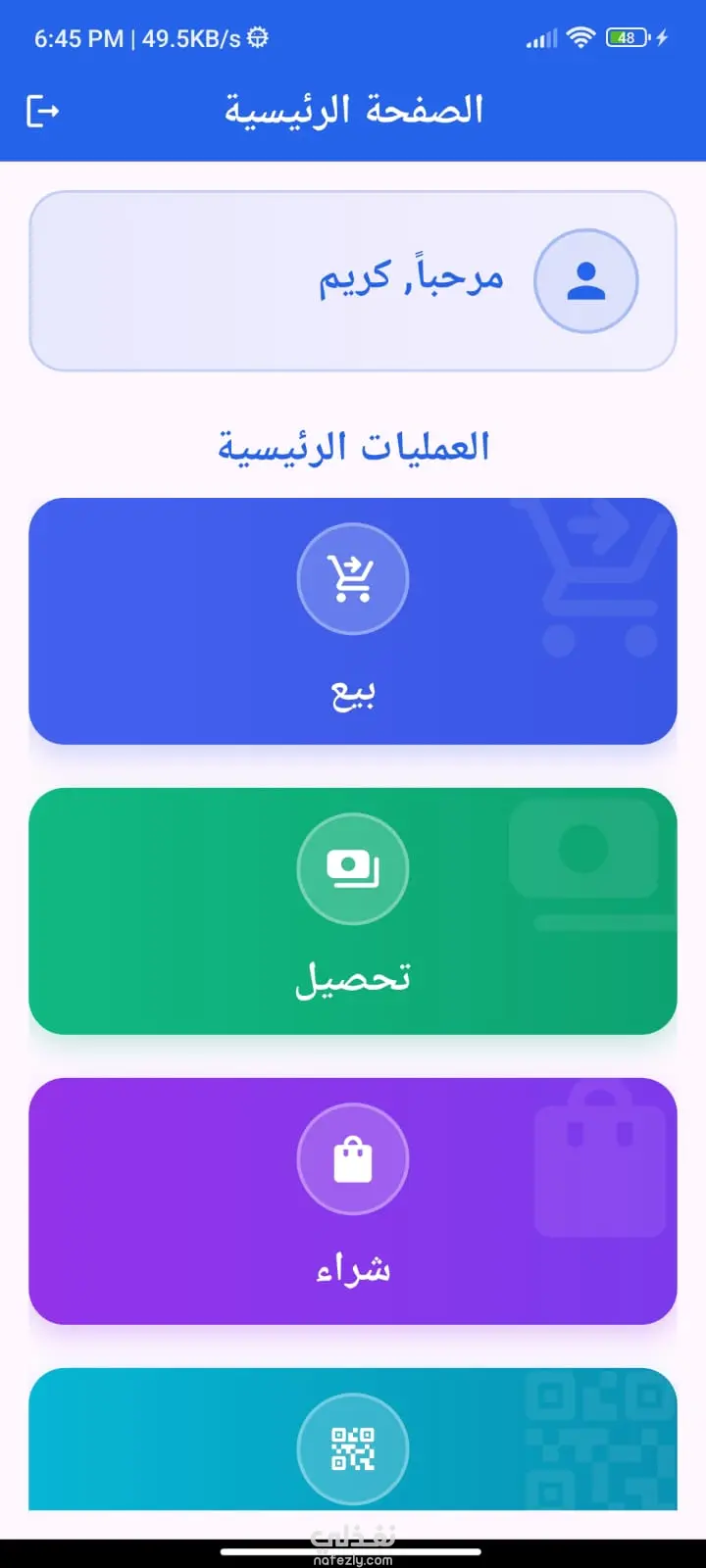Open the بيع (Sell) card

pos(353,620)
